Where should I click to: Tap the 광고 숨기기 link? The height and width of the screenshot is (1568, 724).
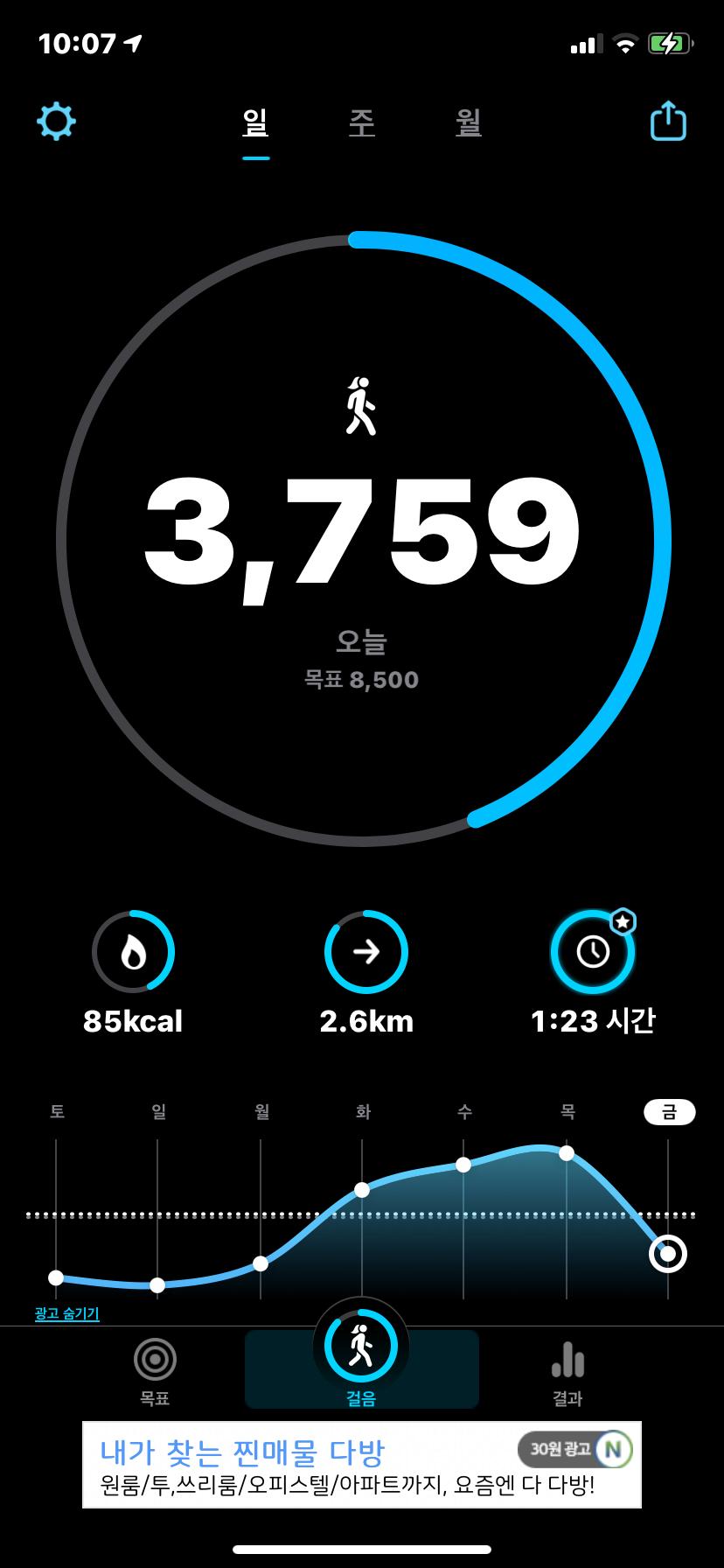[x=67, y=1313]
